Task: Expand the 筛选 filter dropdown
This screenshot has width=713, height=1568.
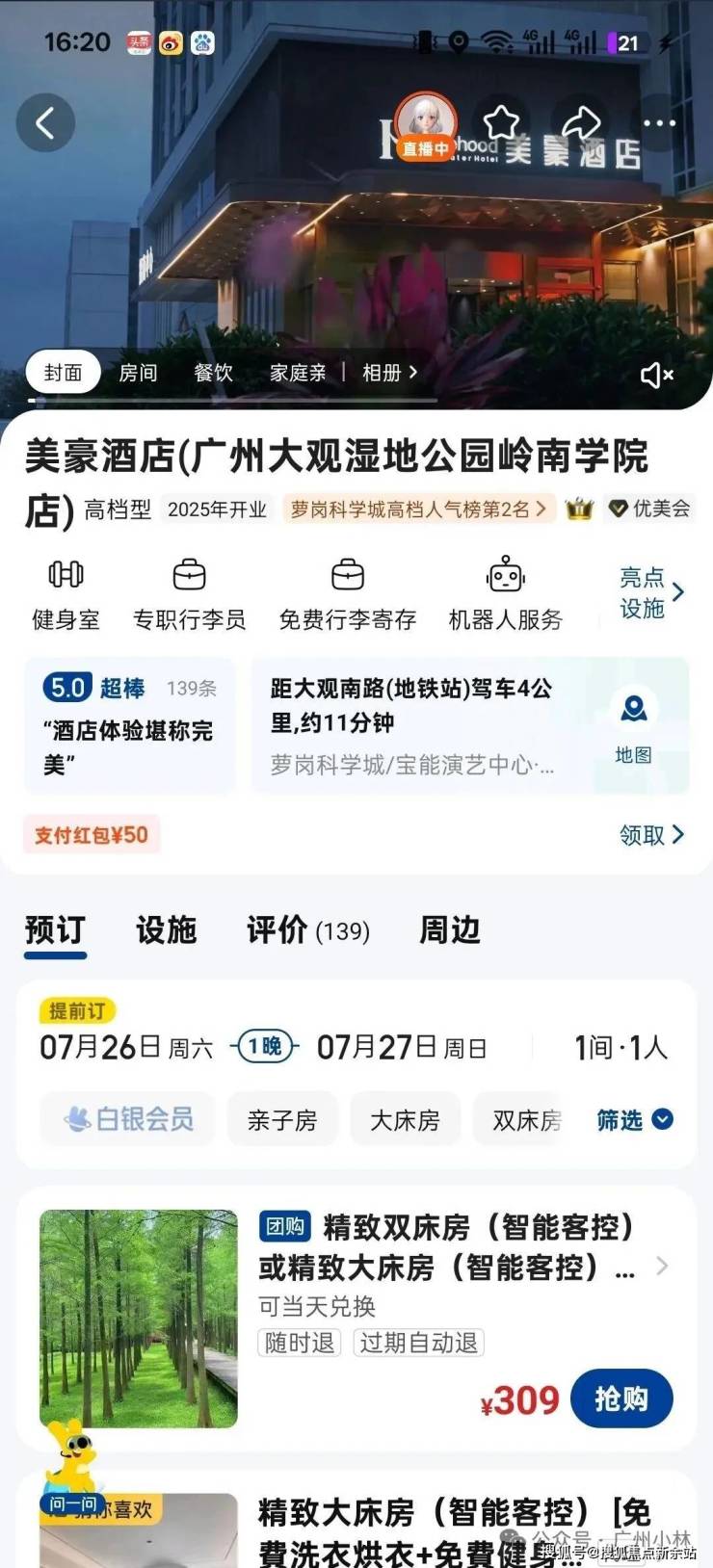Action: point(634,1120)
